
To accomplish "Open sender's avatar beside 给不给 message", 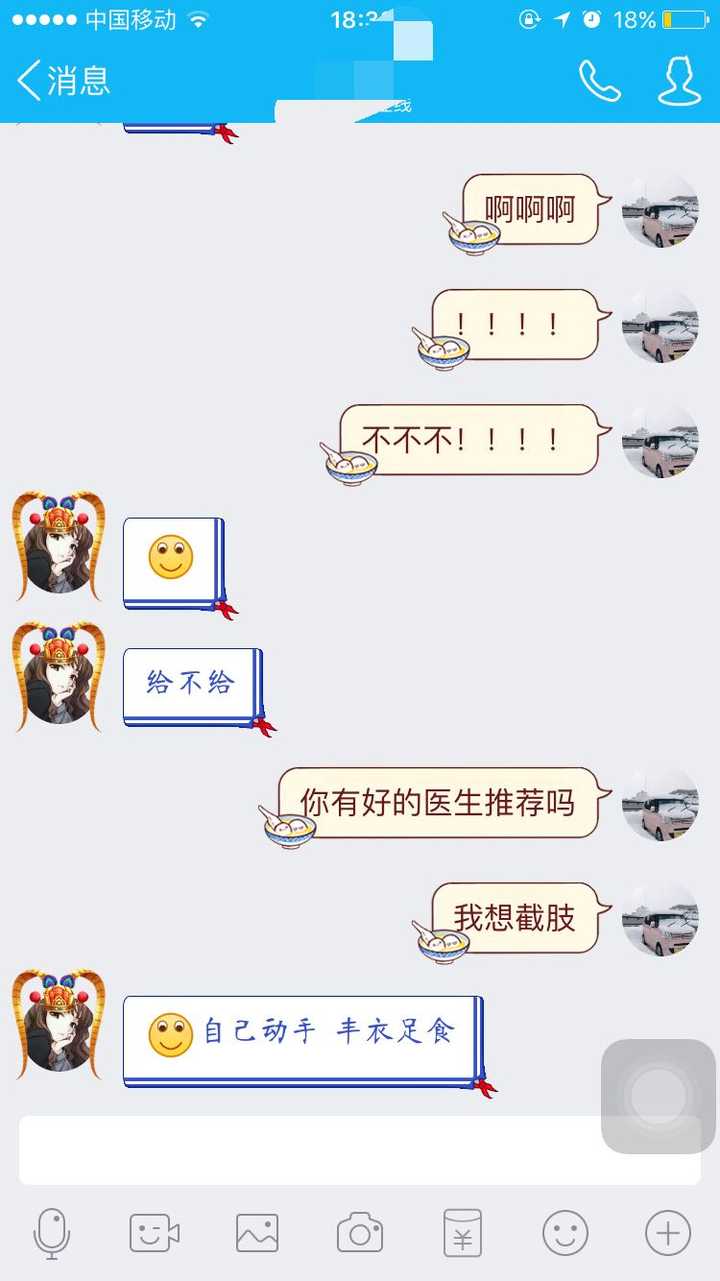I will pos(59,677).
